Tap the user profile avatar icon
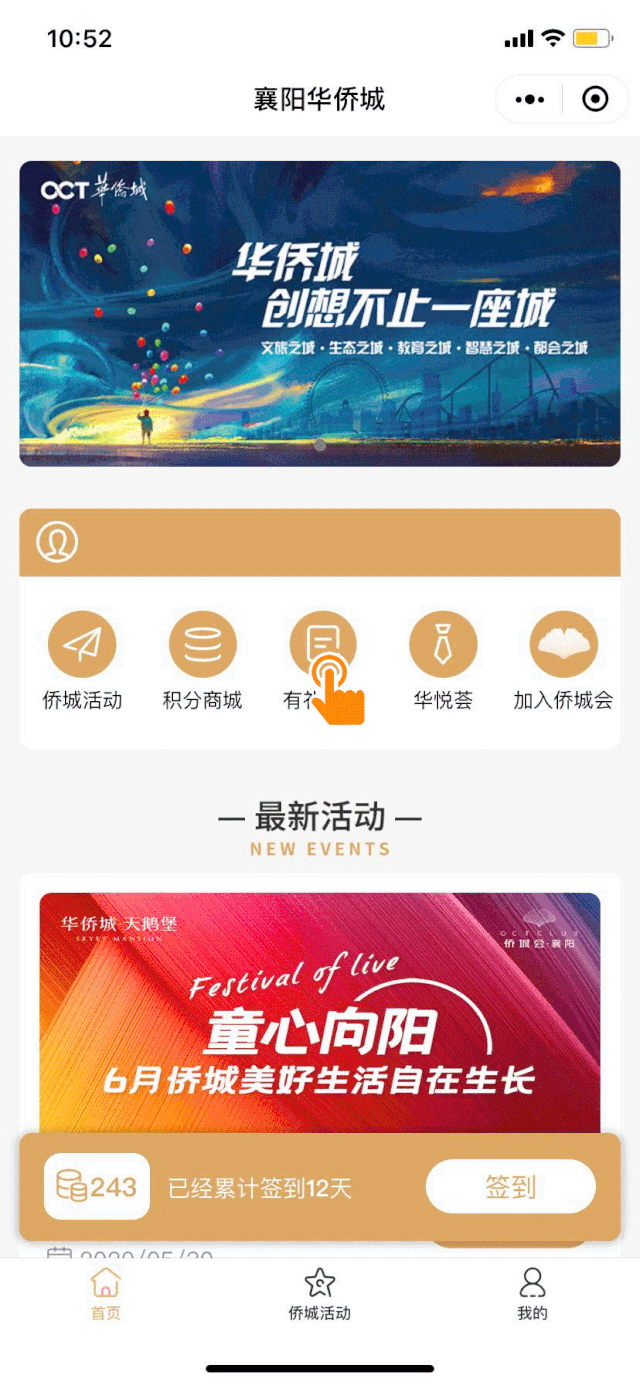The image size is (640, 1385). click(x=57, y=542)
